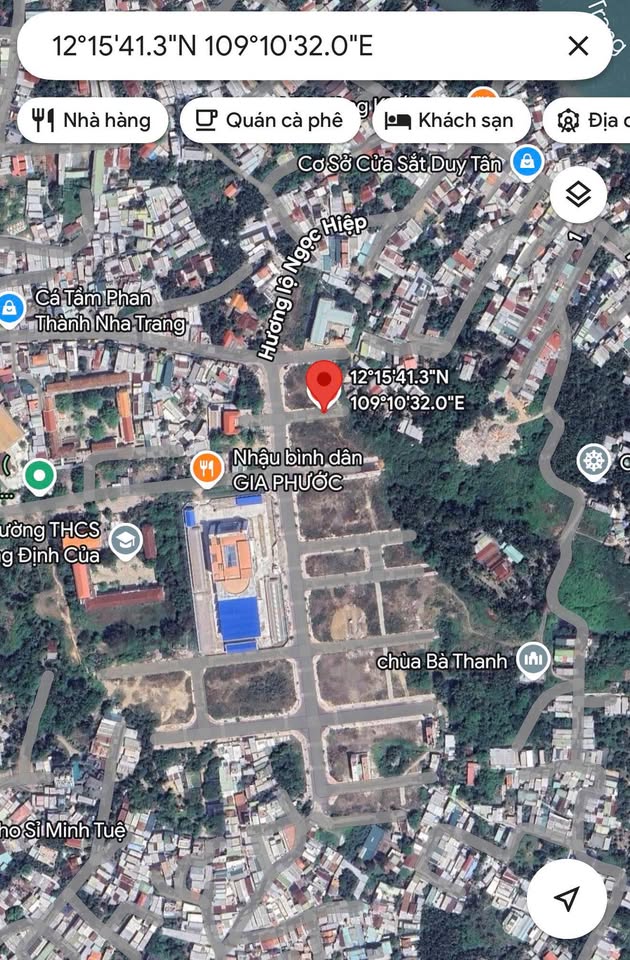Clear the search with the X button
Viewport: 630px width, 960px height.
pyautogui.click(x=578, y=46)
